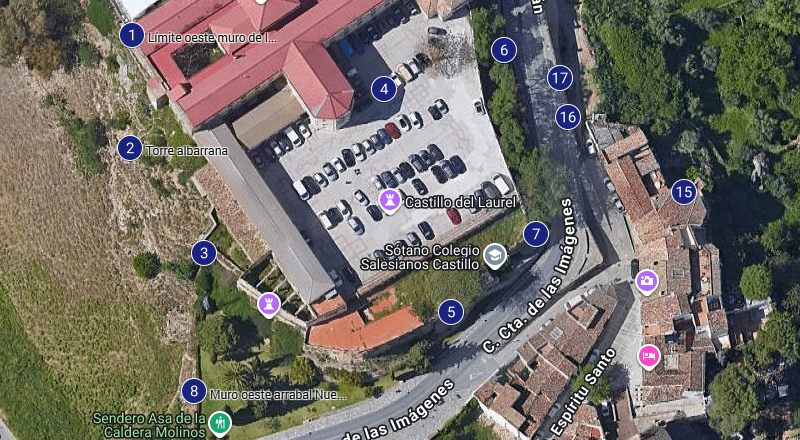
Task: Open numbered marker 16
Action: [x=568, y=117]
